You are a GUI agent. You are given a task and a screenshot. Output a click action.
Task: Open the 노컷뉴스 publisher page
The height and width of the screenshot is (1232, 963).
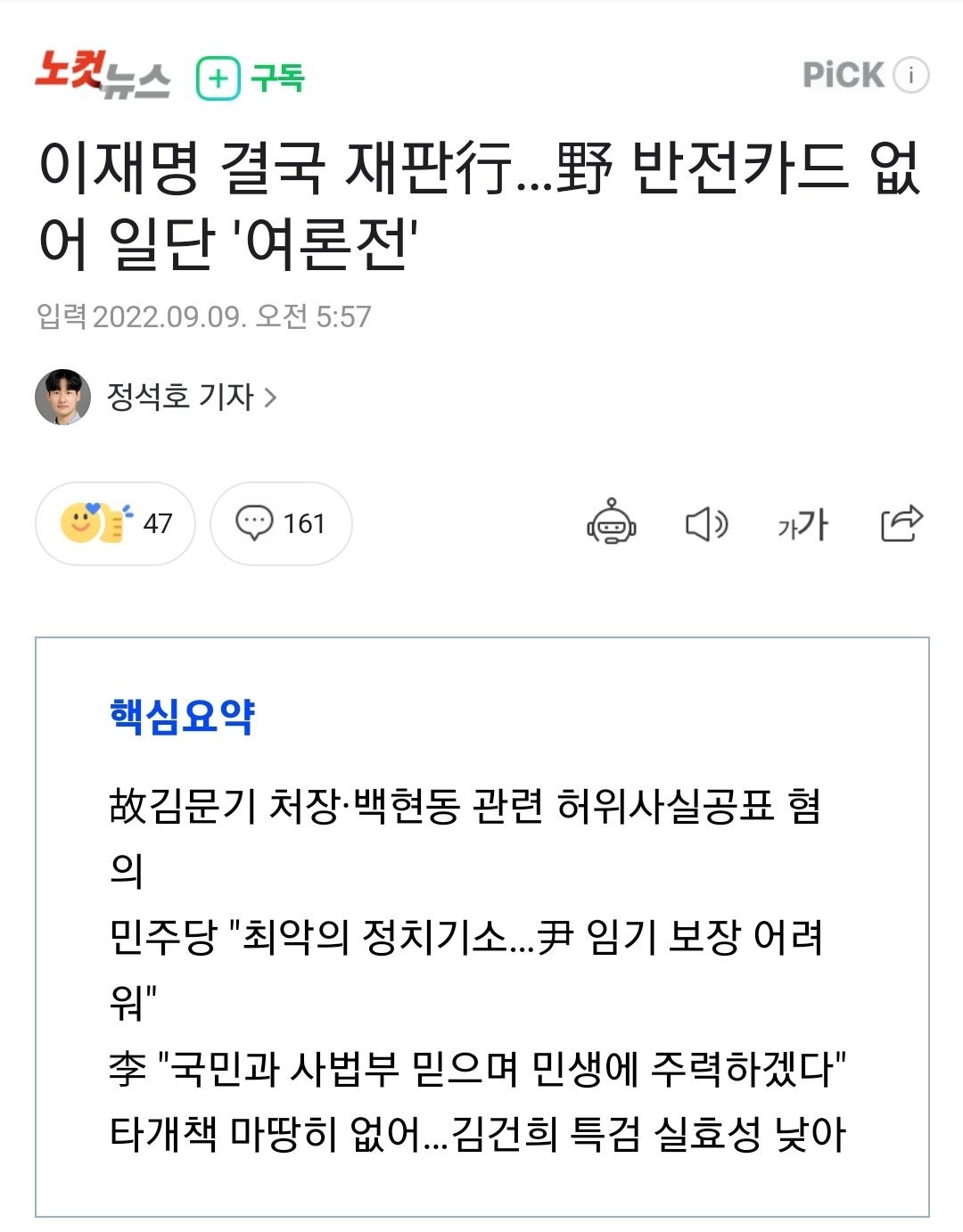point(103,76)
